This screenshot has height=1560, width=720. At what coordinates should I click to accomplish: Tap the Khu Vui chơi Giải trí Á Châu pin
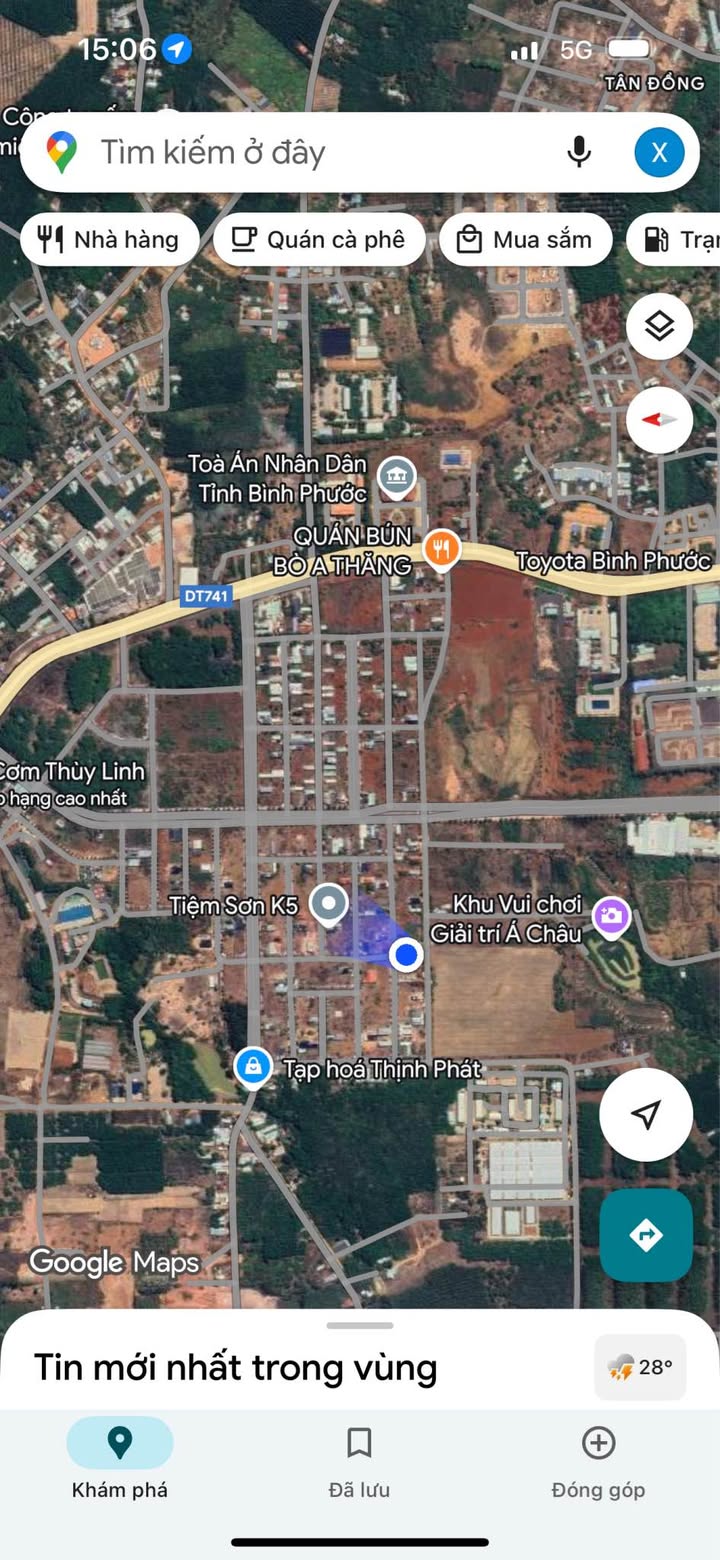point(610,915)
